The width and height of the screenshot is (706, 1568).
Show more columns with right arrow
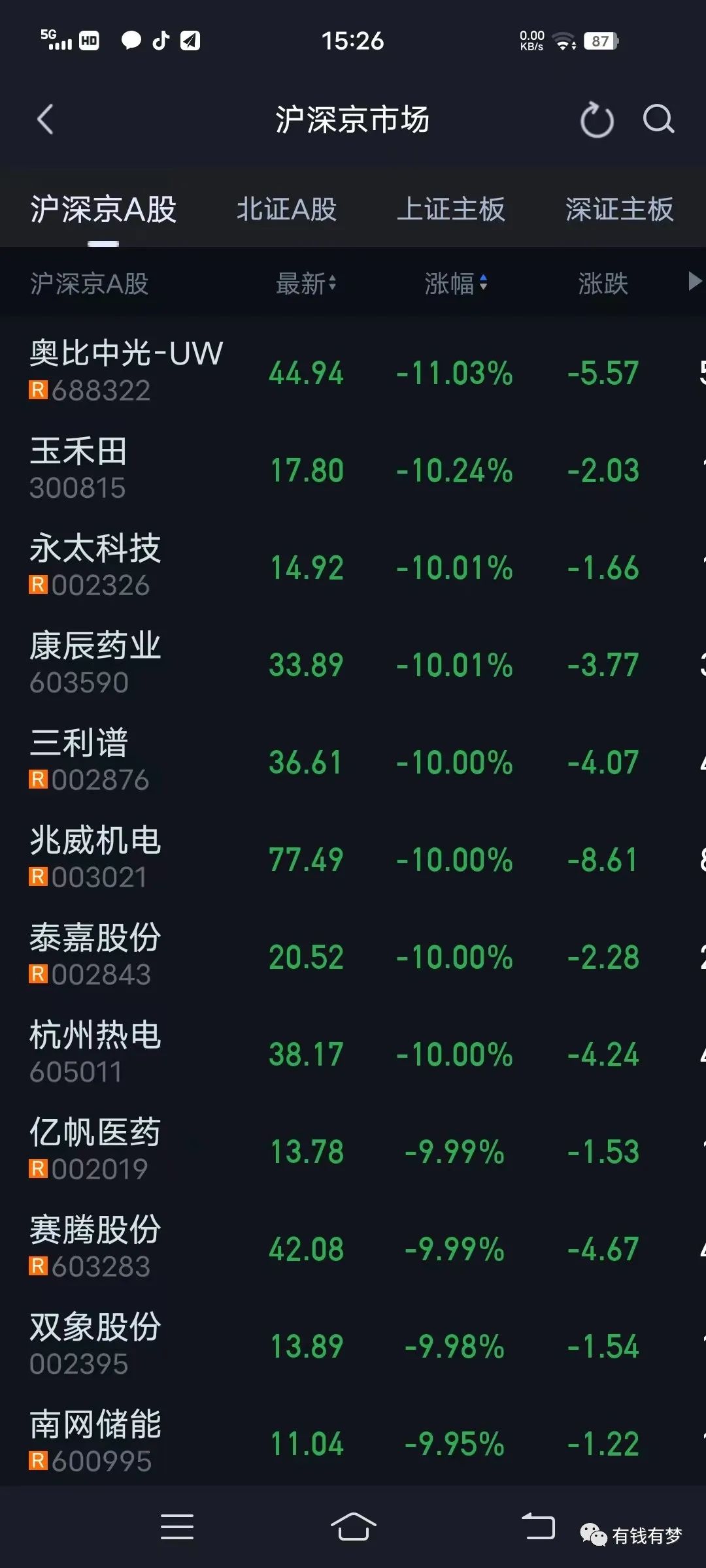(x=695, y=282)
